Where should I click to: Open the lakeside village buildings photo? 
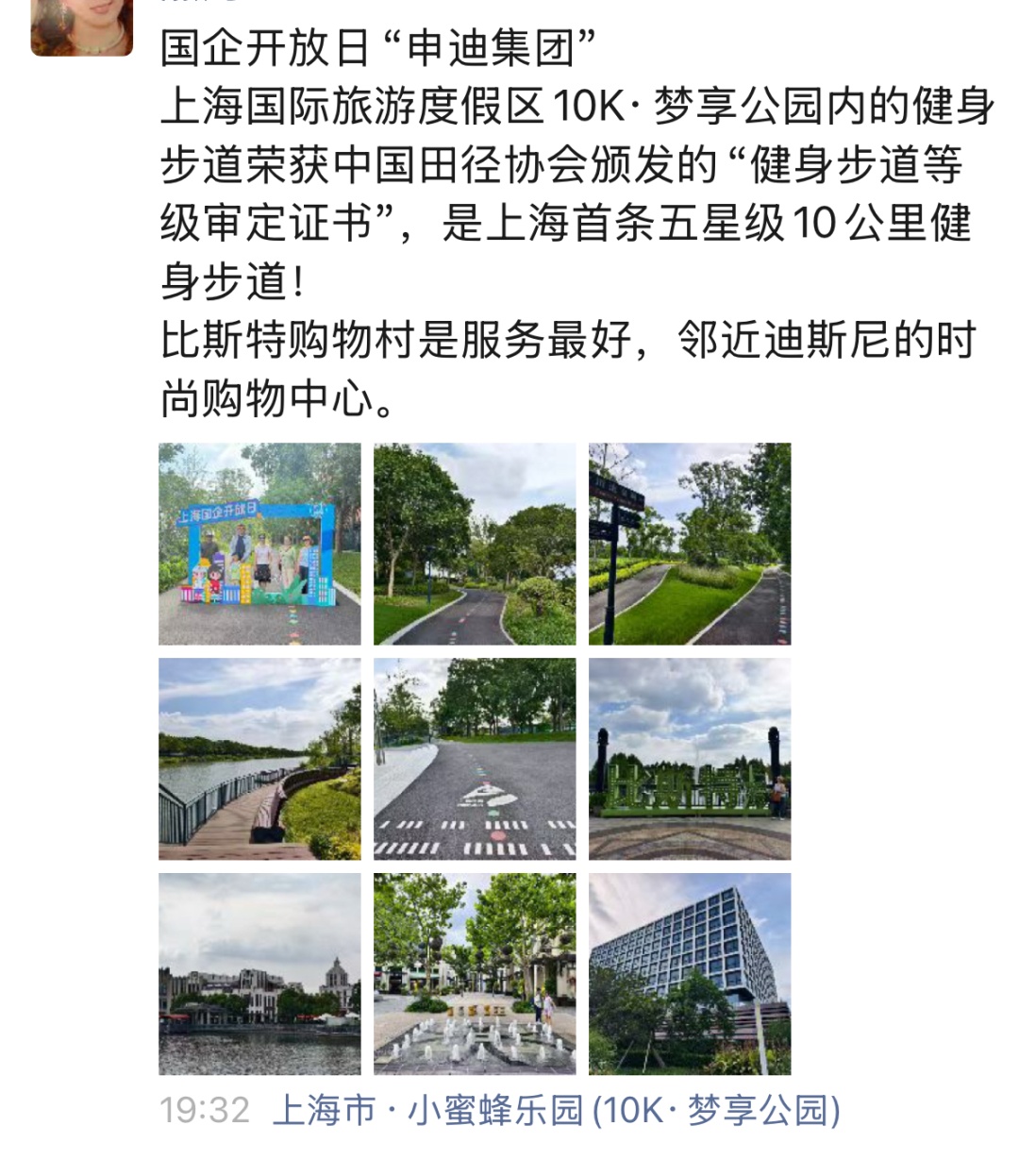pos(259,974)
